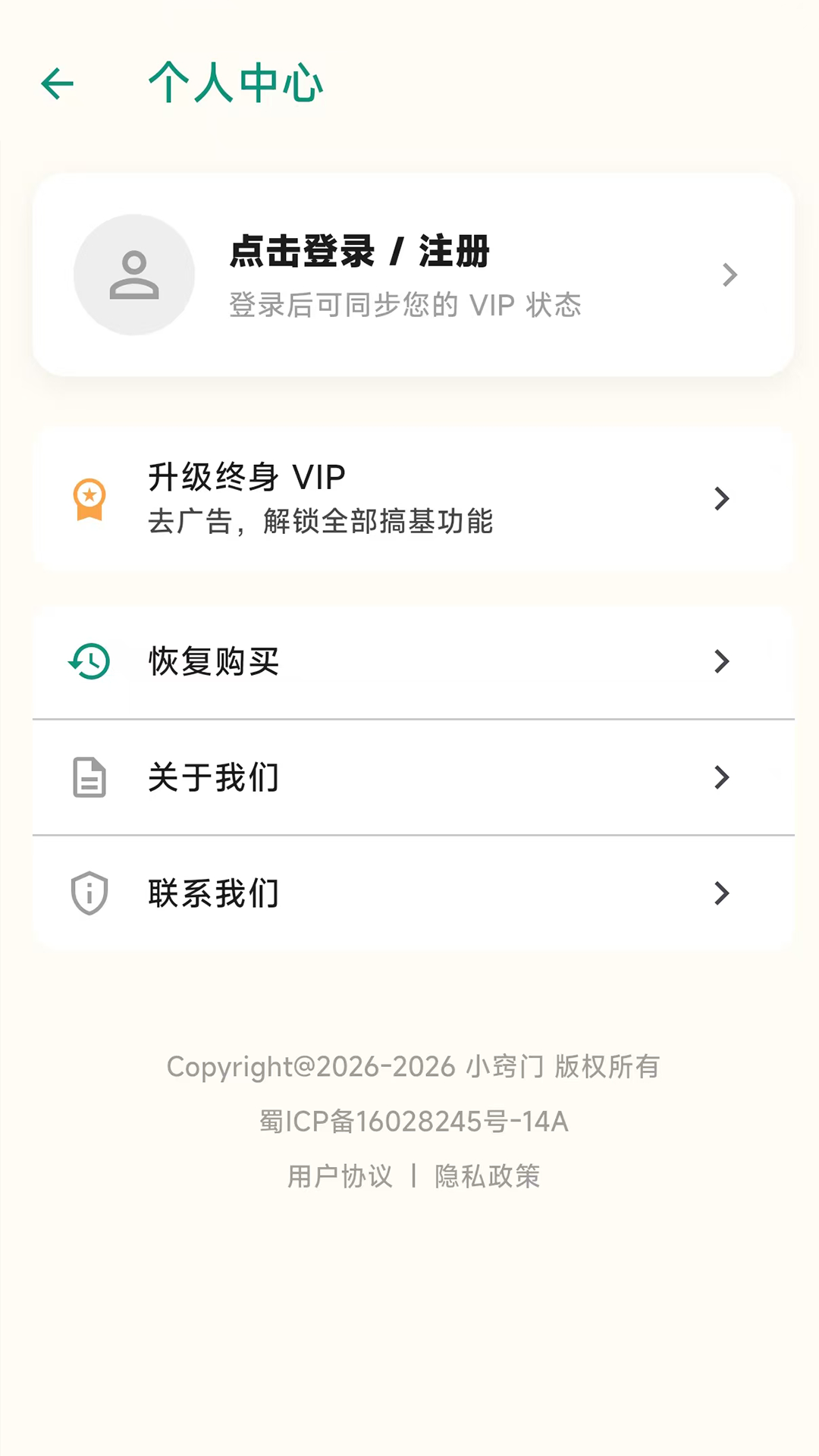Click the 恢复购买 restore clock icon
This screenshot has width=819, height=1456.
click(x=89, y=661)
